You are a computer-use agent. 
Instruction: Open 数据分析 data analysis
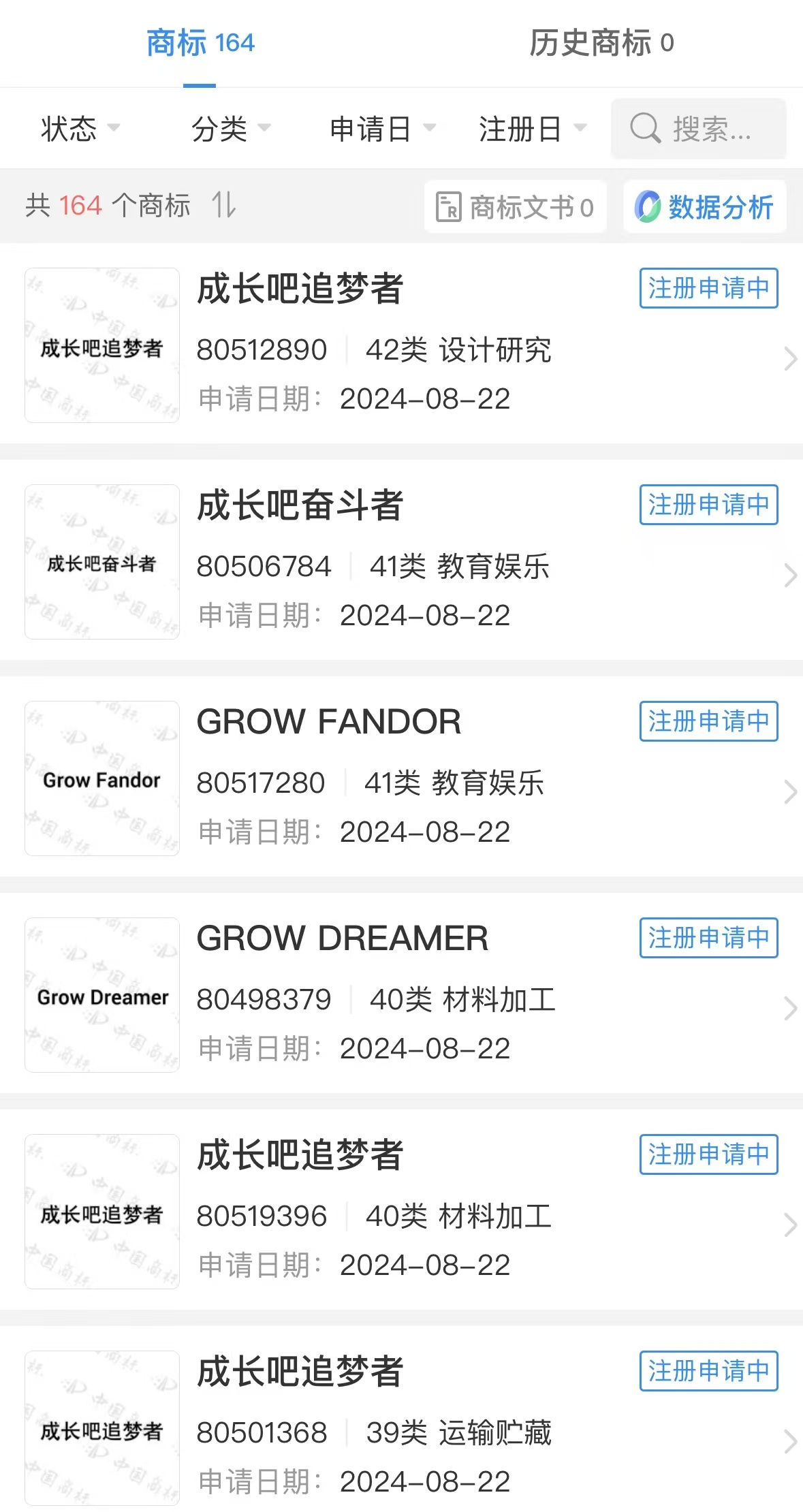[704, 206]
